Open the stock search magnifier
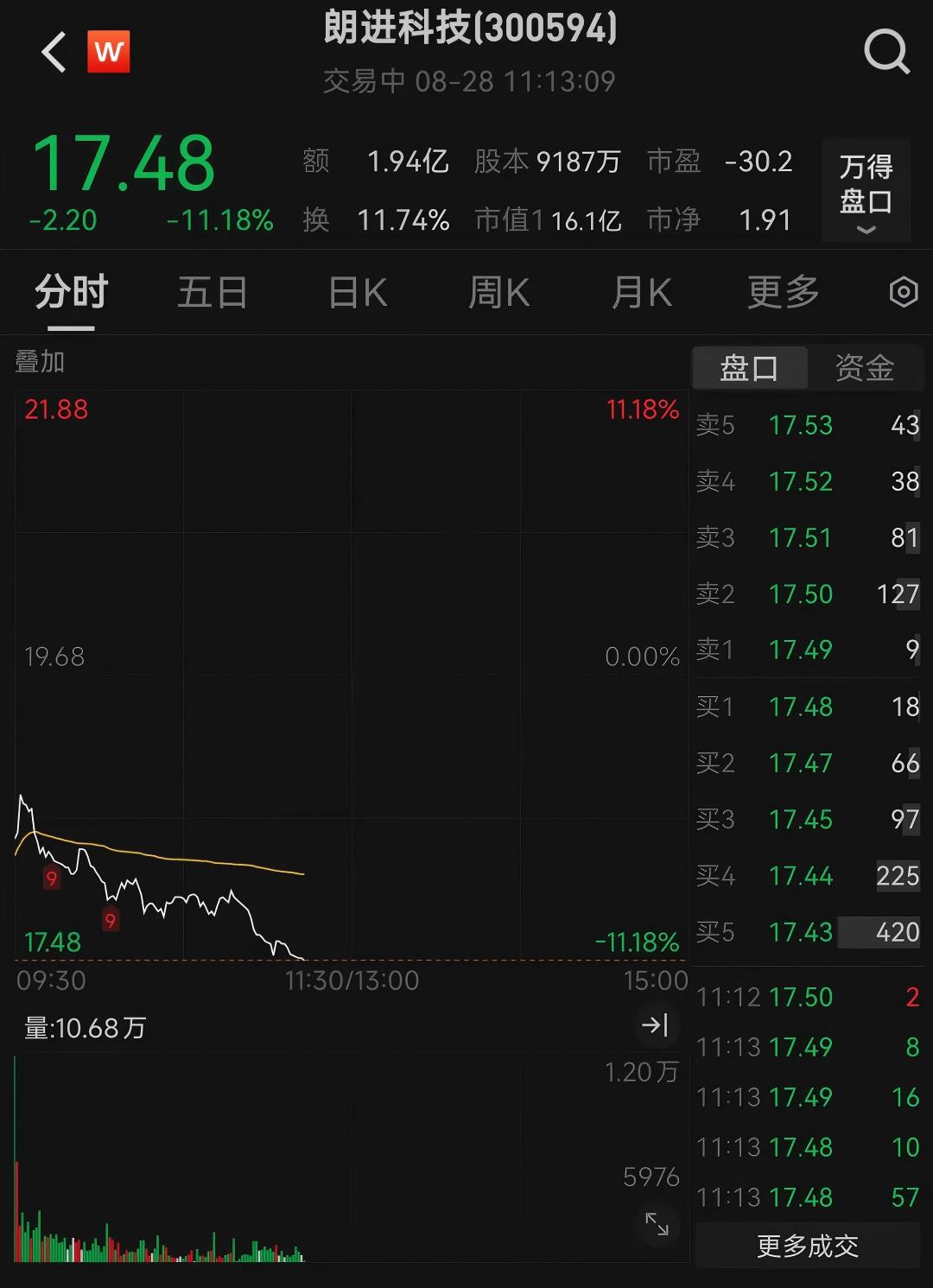Viewport: 933px width, 1288px height. pos(886,52)
